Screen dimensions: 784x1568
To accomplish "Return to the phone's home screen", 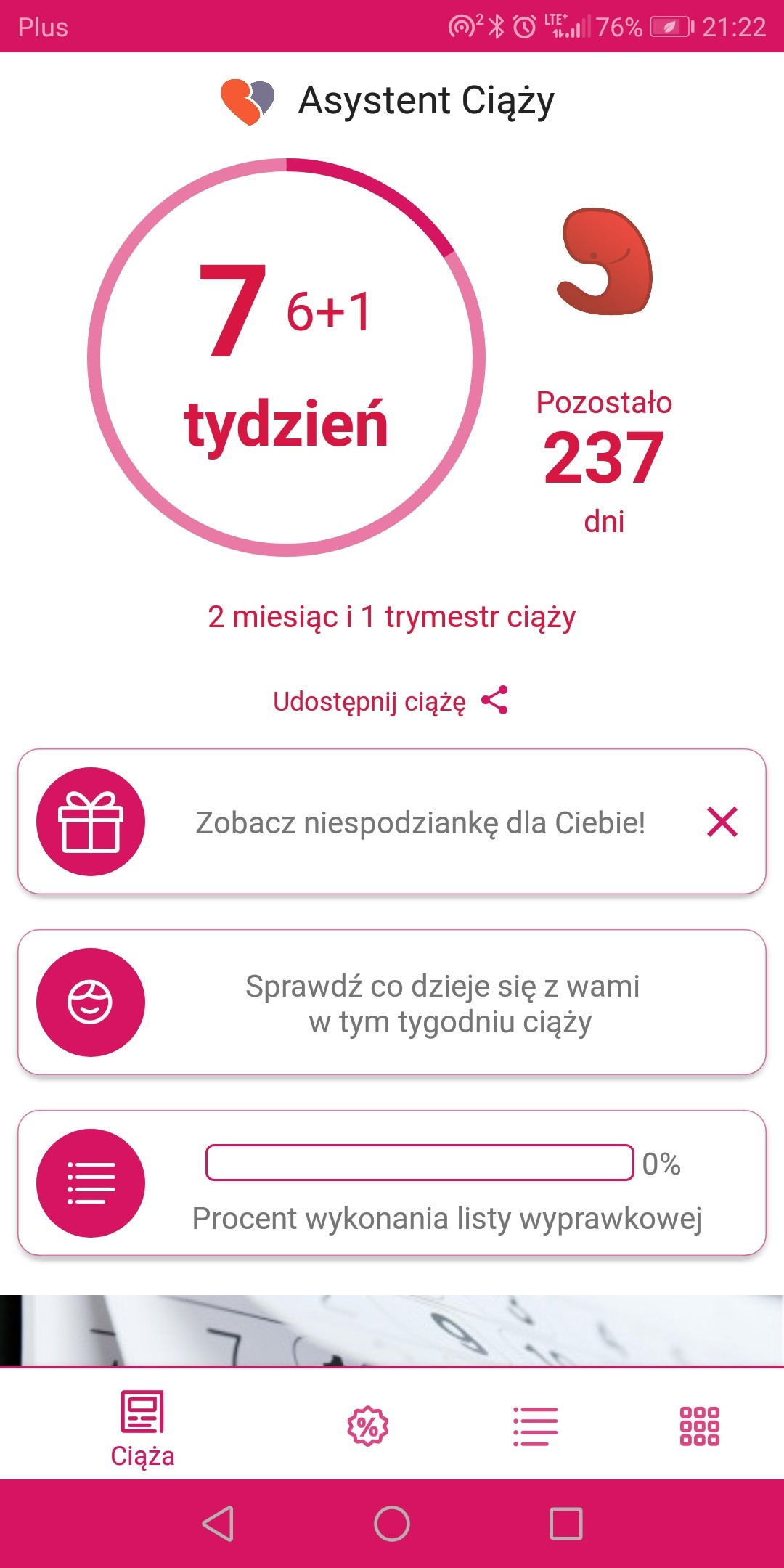I will pyautogui.click(x=392, y=1523).
